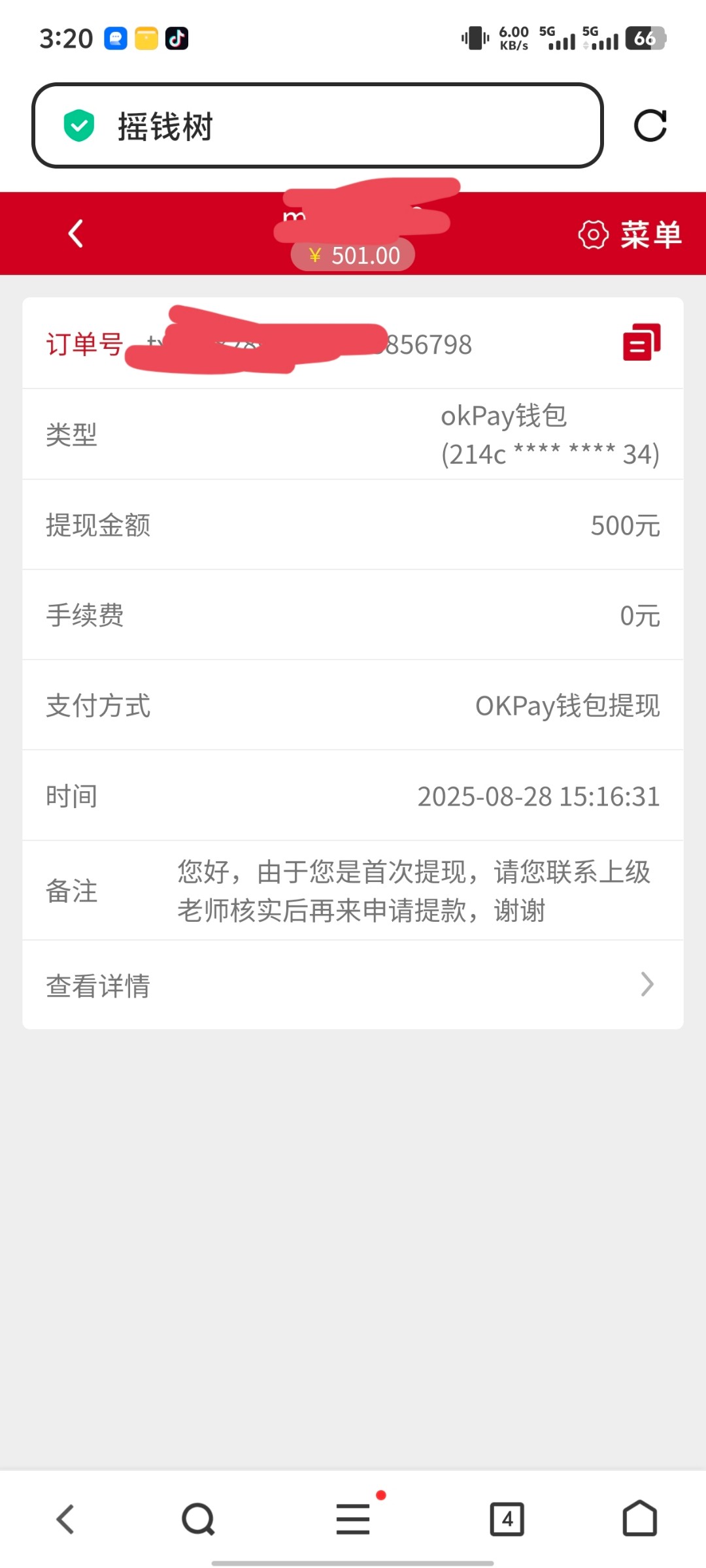The width and height of the screenshot is (706, 1568).
Task: Tap the 订单号 order number label
Action: point(85,344)
